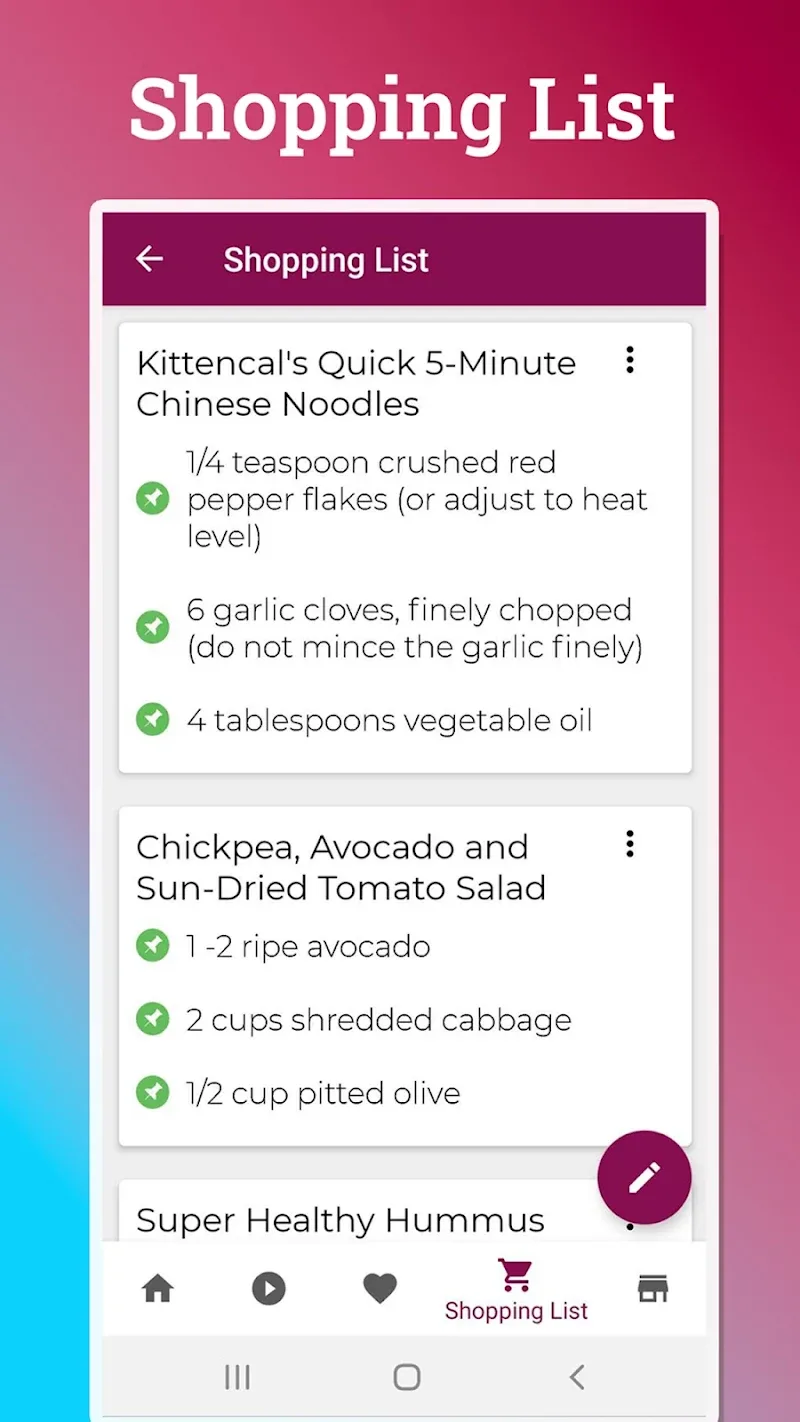Uncheck the 4 tablespoons vegetable oil item
800x1422 pixels.
click(152, 719)
